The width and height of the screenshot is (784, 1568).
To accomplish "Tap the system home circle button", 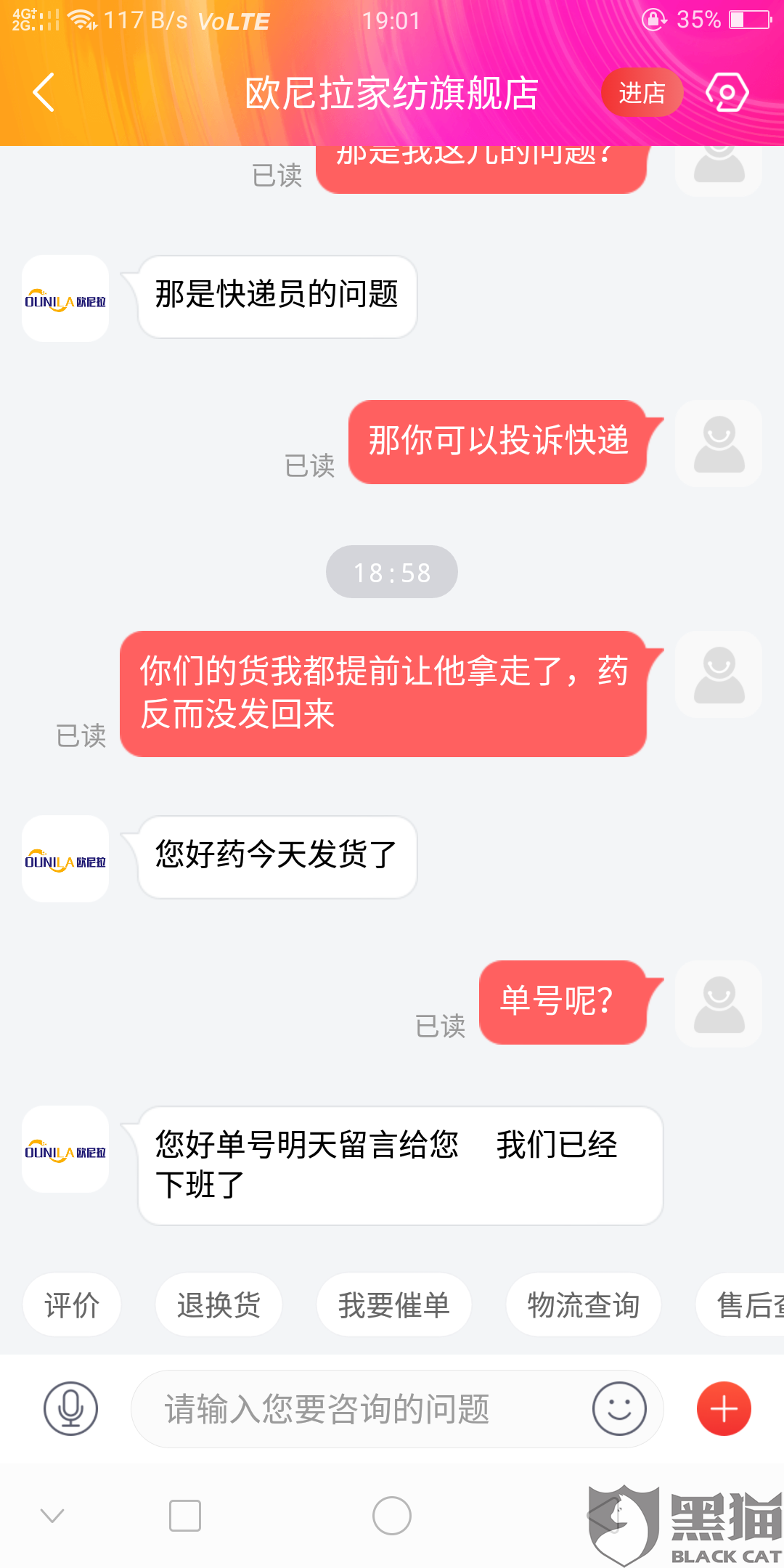I will tap(392, 1516).
